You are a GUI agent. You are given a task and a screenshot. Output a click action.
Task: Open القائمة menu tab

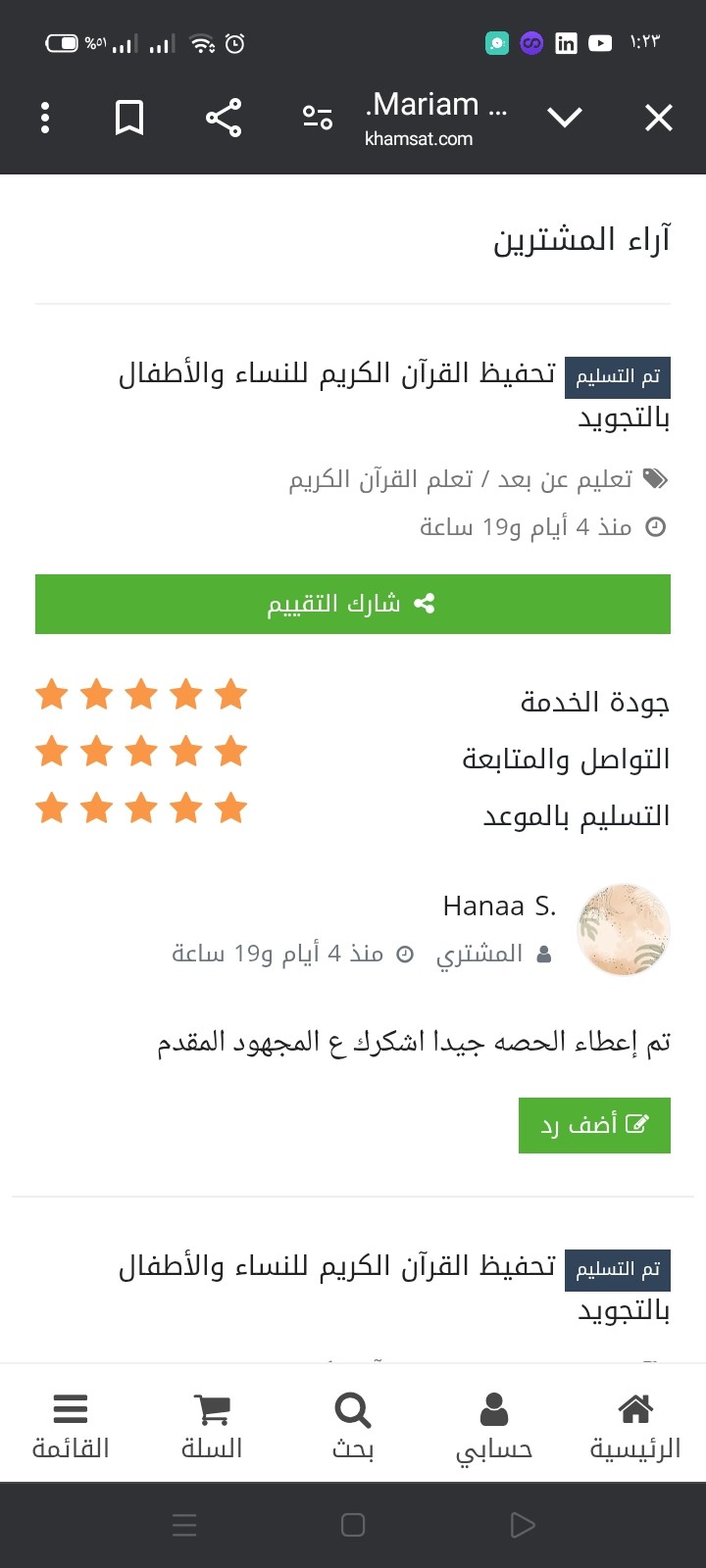(71, 1427)
